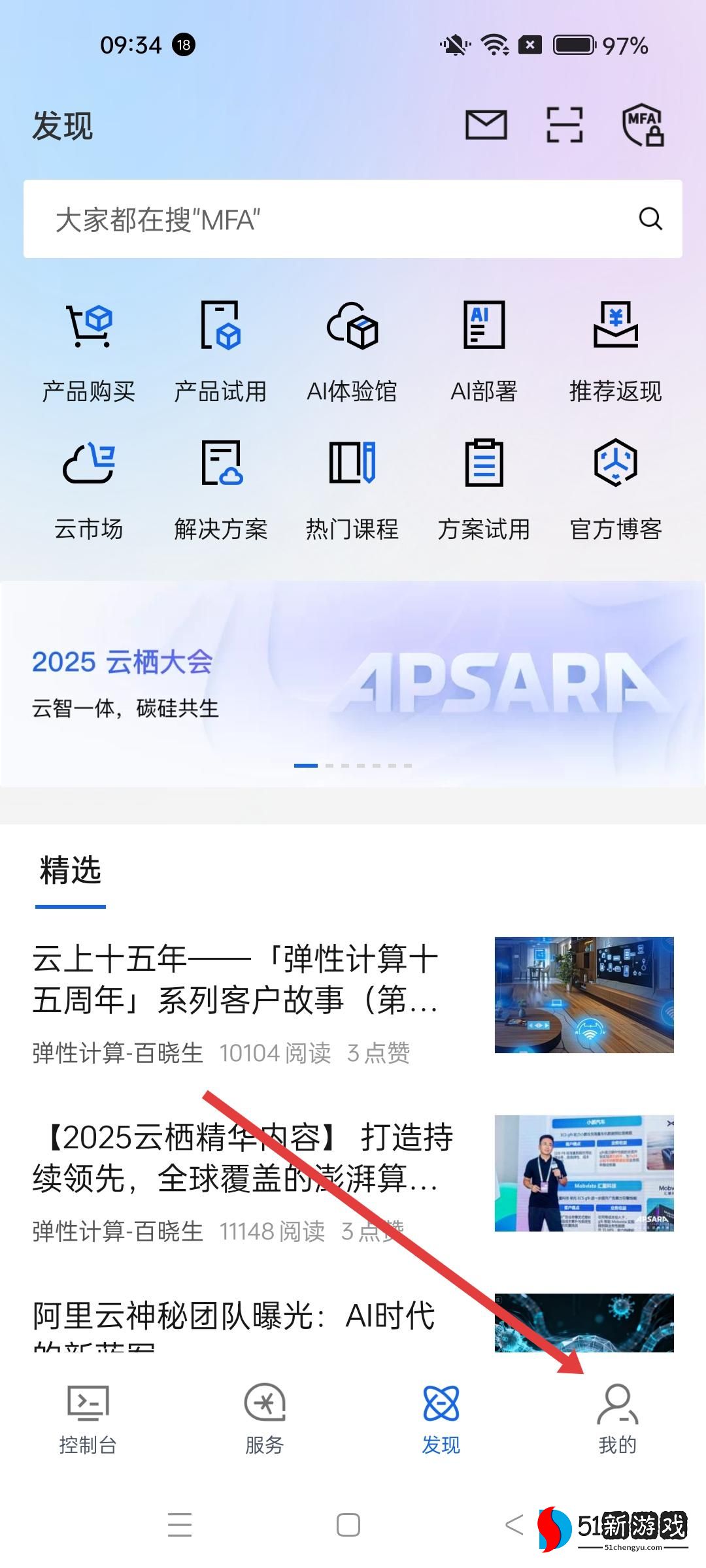
Task: Read article 云上十五年 弹性计算十五周年
Action: (235, 980)
